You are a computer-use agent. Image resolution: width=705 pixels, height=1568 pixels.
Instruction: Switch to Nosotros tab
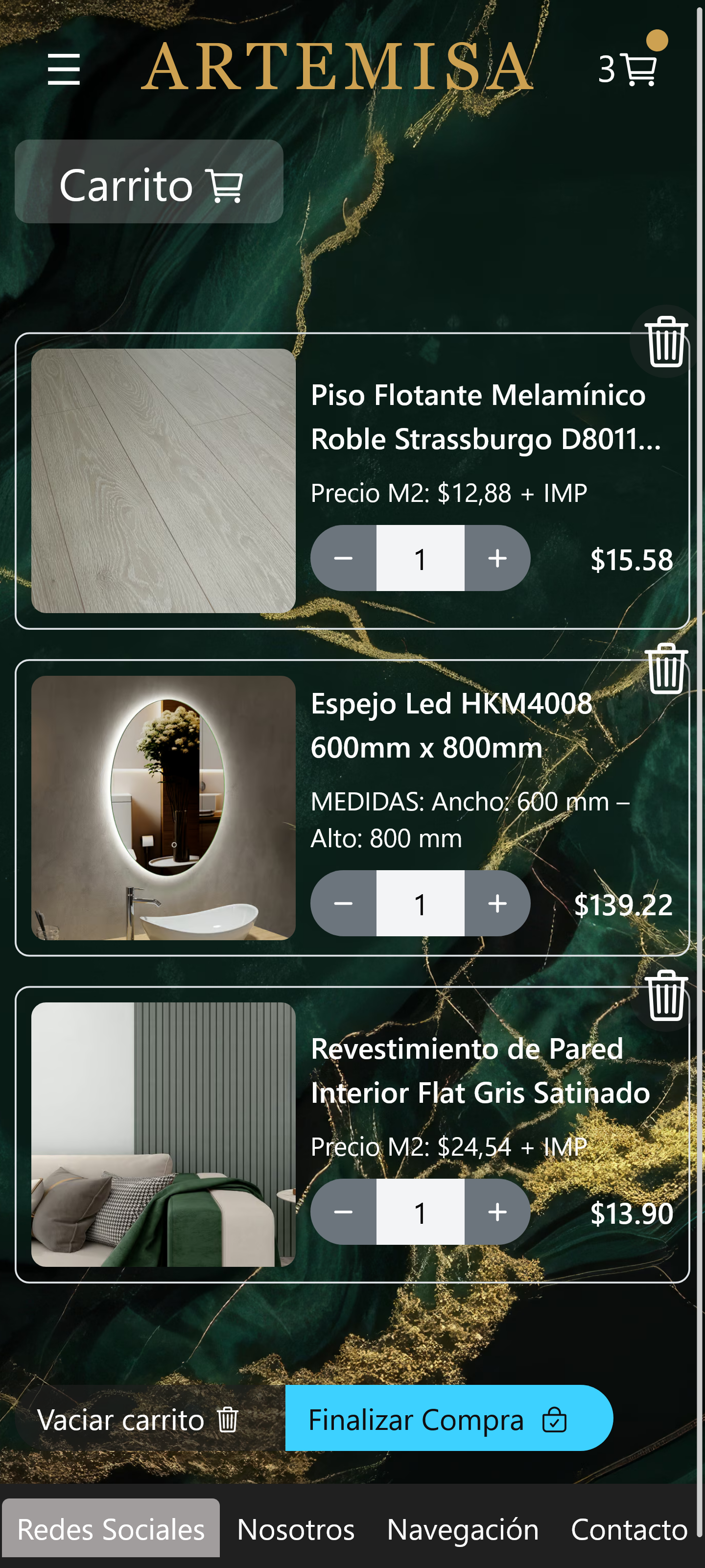(x=296, y=1529)
